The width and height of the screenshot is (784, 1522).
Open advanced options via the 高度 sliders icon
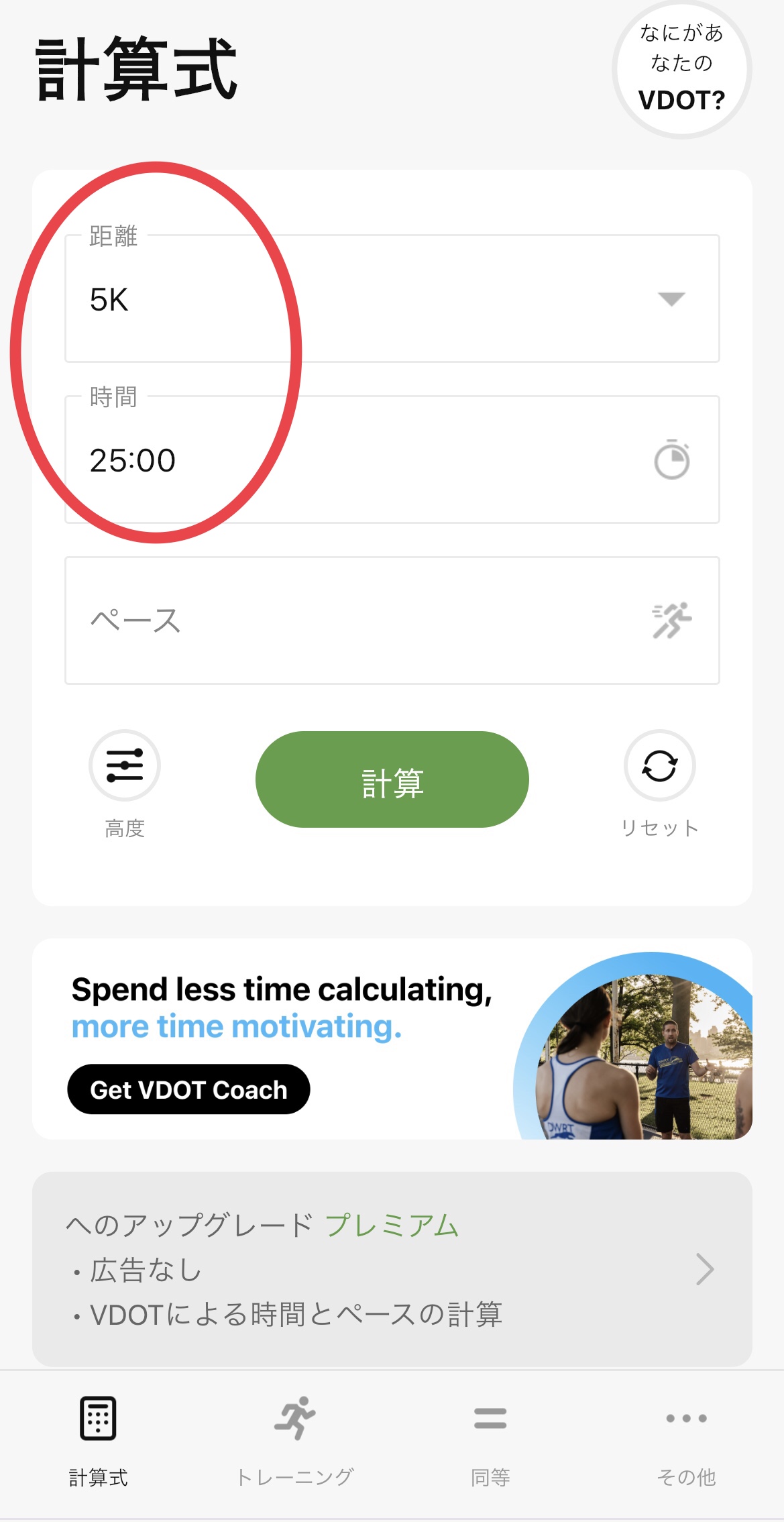point(124,765)
